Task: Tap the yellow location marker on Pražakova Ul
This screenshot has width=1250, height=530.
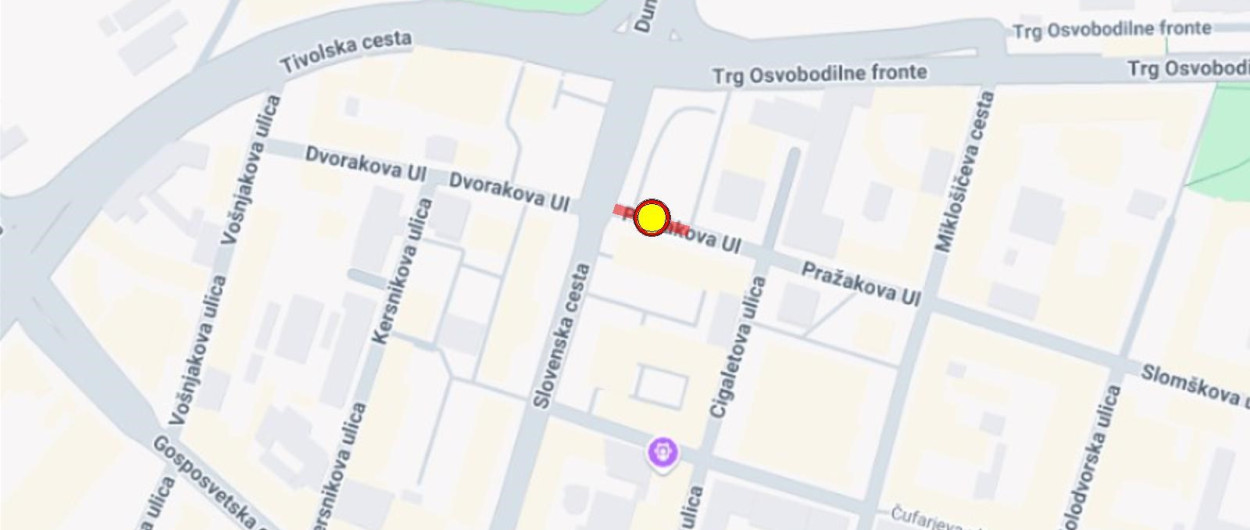Action: point(652,217)
